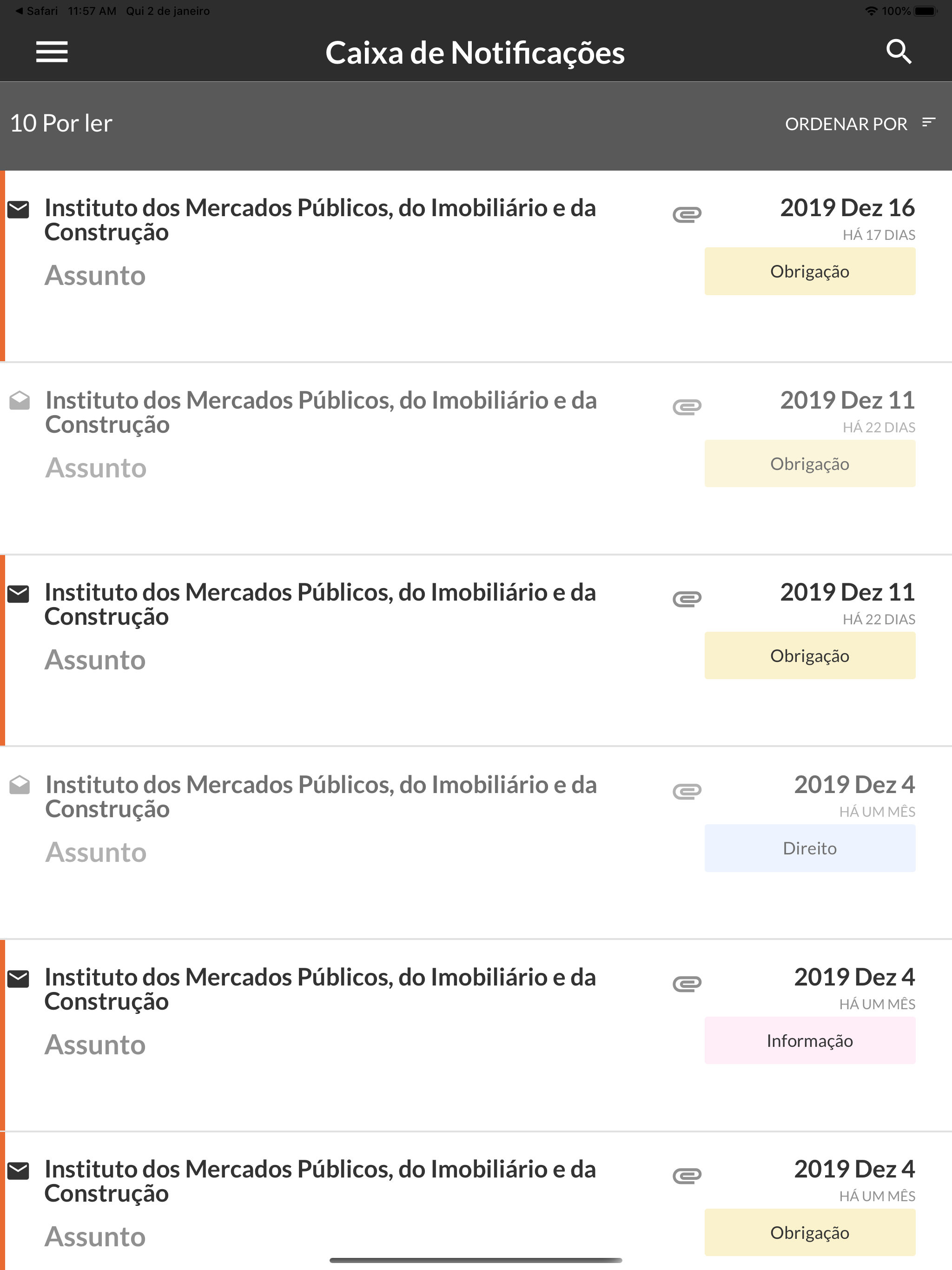
Task: Toggle the opened envelope on the Dez 4 Direito row
Action: (x=19, y=787)
